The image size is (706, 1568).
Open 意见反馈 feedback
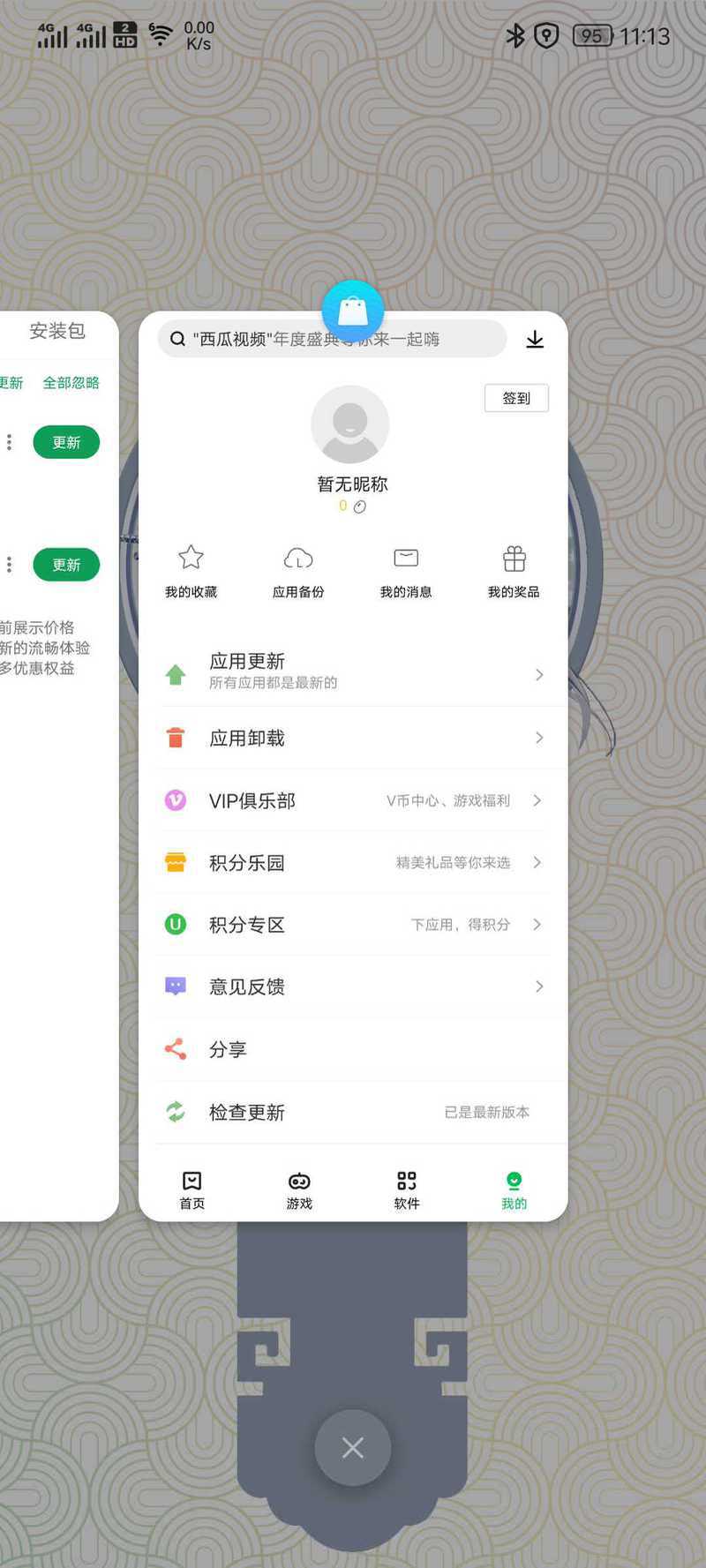click(353, 987)
